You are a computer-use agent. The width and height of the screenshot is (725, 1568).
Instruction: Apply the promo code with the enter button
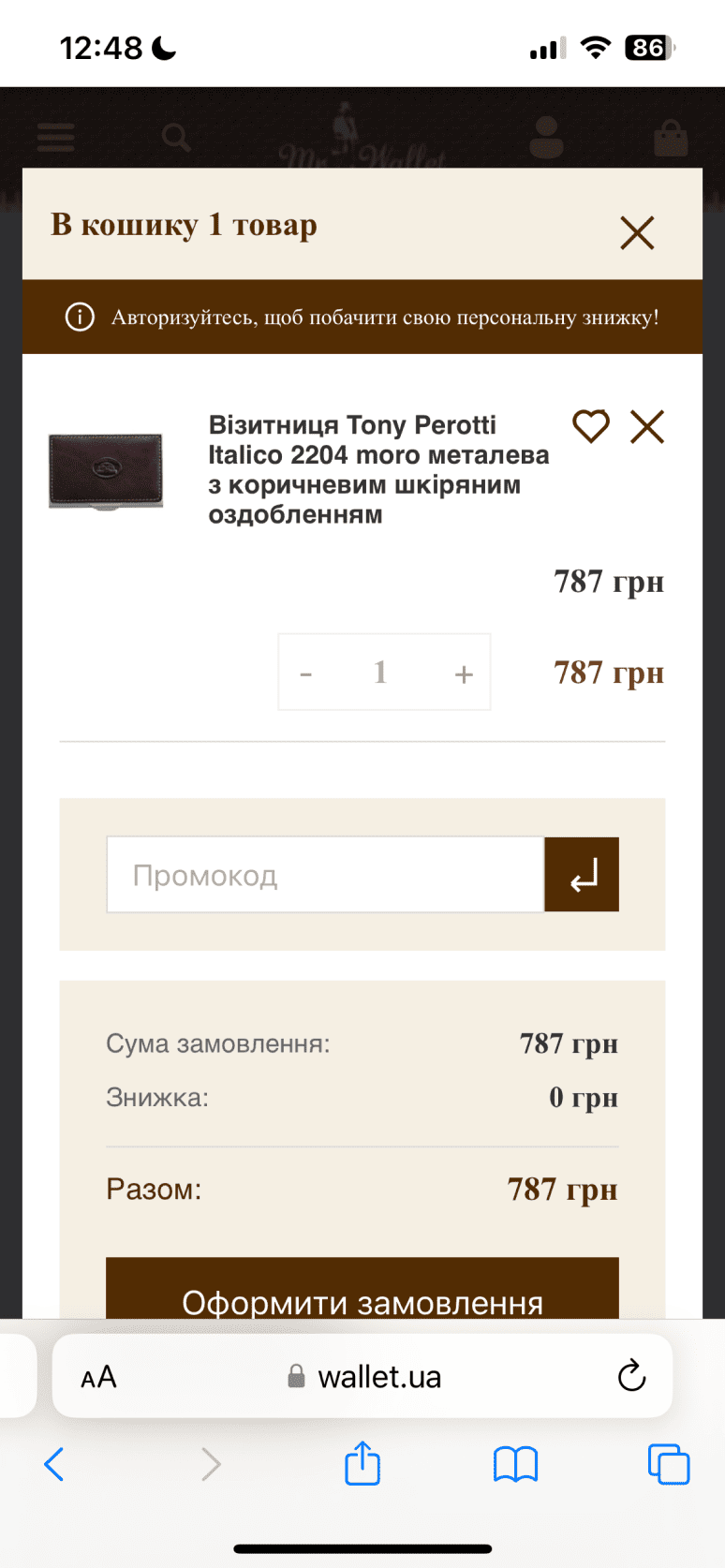point(582,875)
